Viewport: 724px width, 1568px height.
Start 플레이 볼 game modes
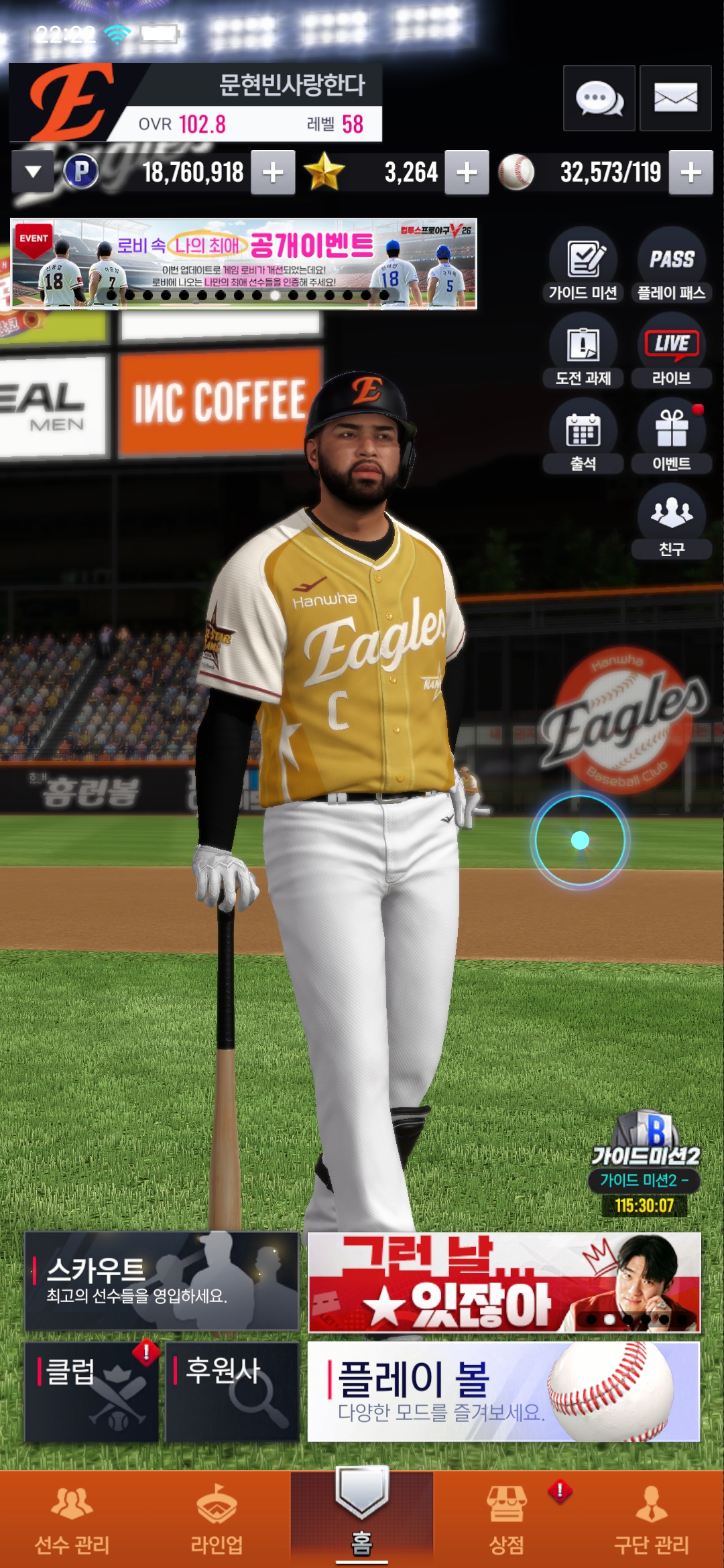(503, 1392)
